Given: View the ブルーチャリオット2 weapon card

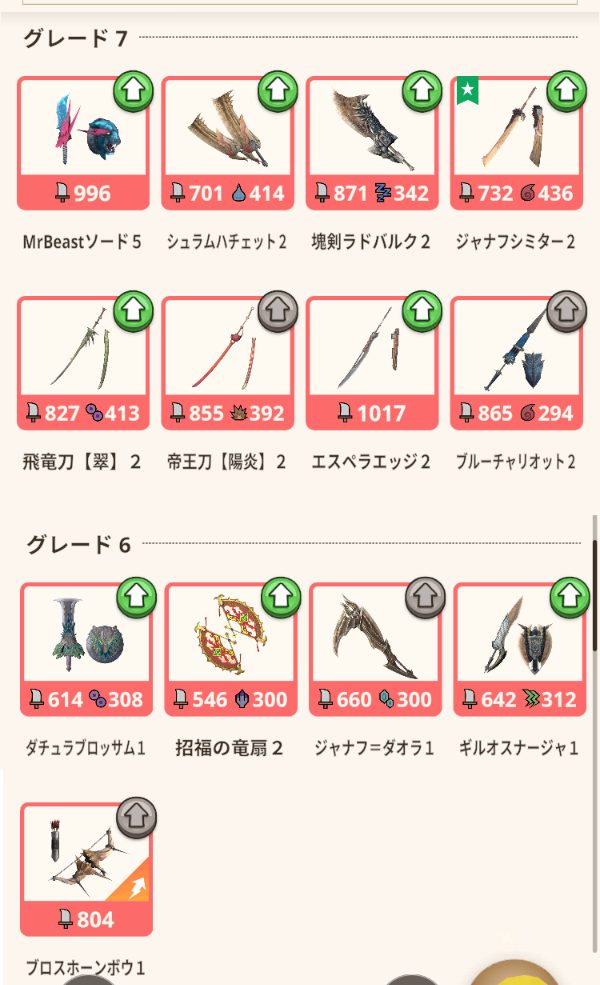Looking at the screenshot, I should tap(516, 362).
